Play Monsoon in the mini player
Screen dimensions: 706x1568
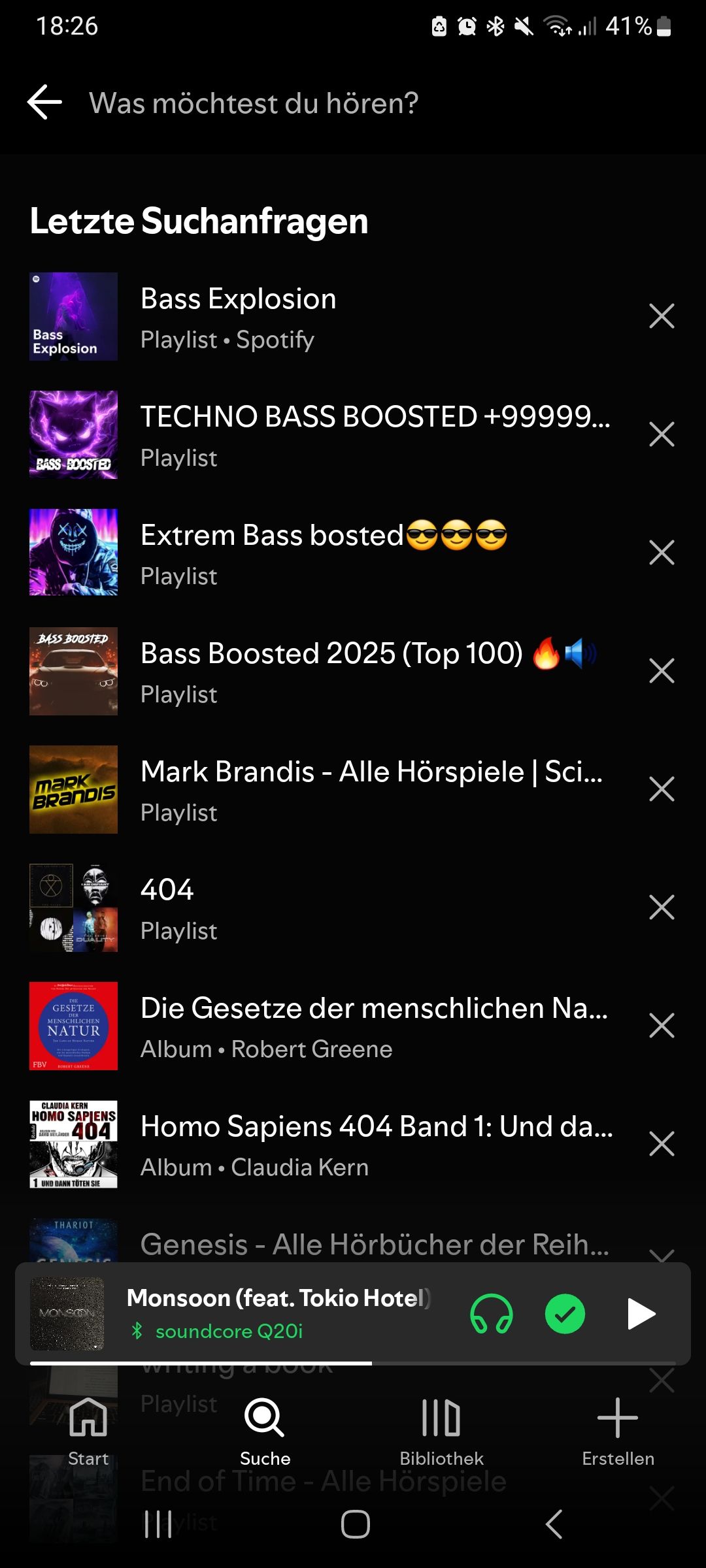tap(641, 1314)
